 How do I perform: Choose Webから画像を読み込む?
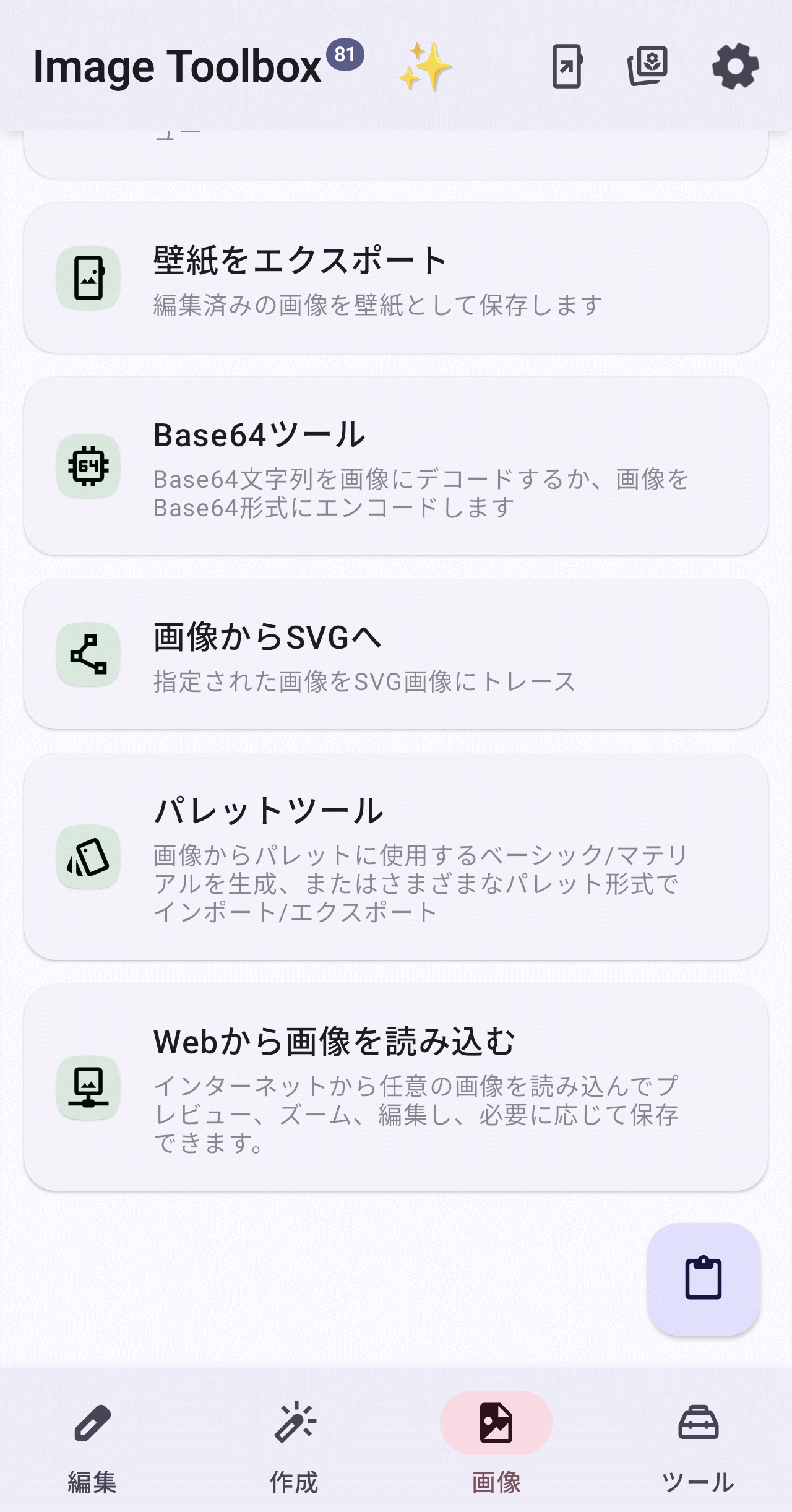(396, 1087)
